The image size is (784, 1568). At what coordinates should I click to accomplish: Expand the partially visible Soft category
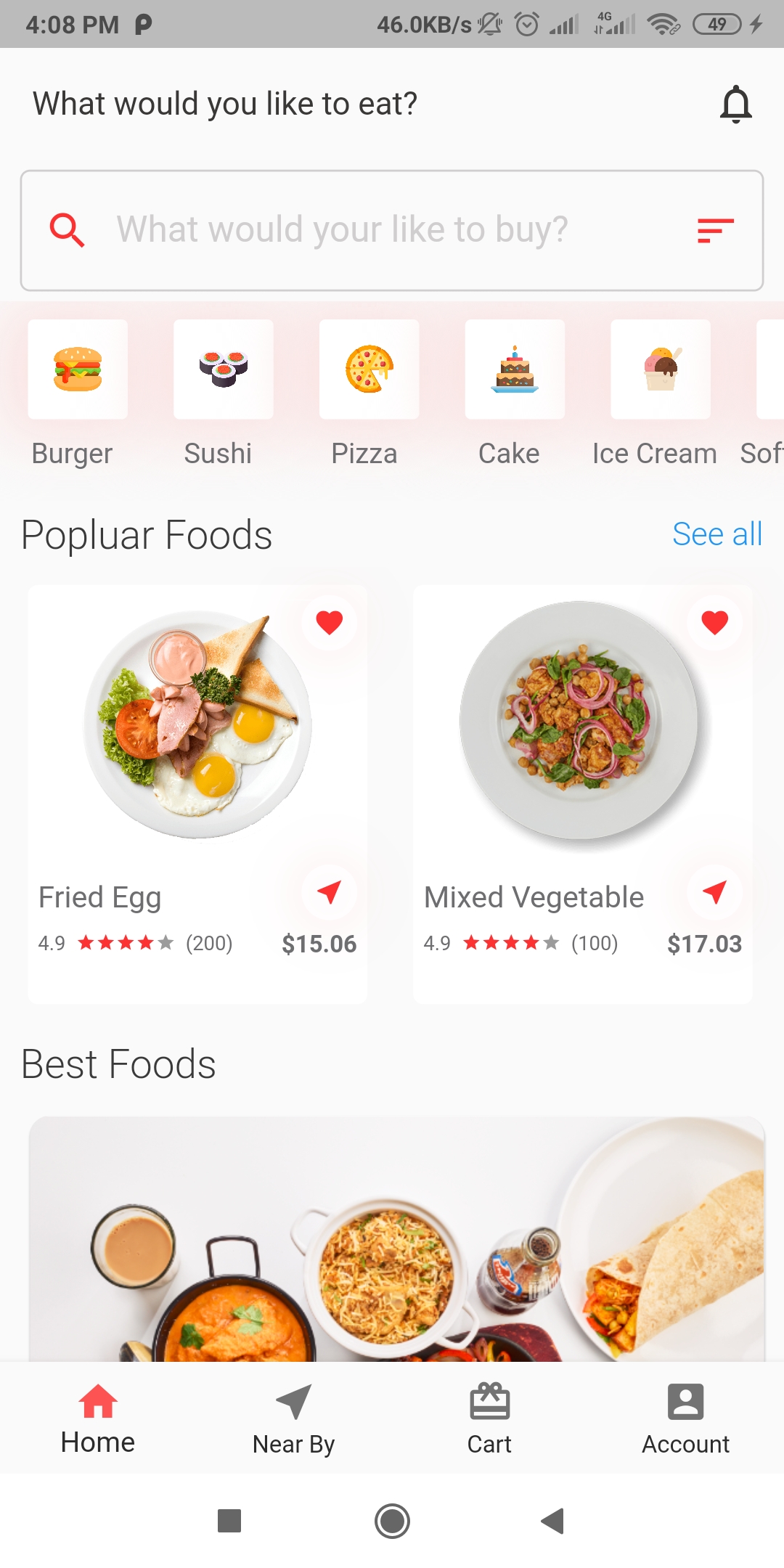click(x=771, y=369)
